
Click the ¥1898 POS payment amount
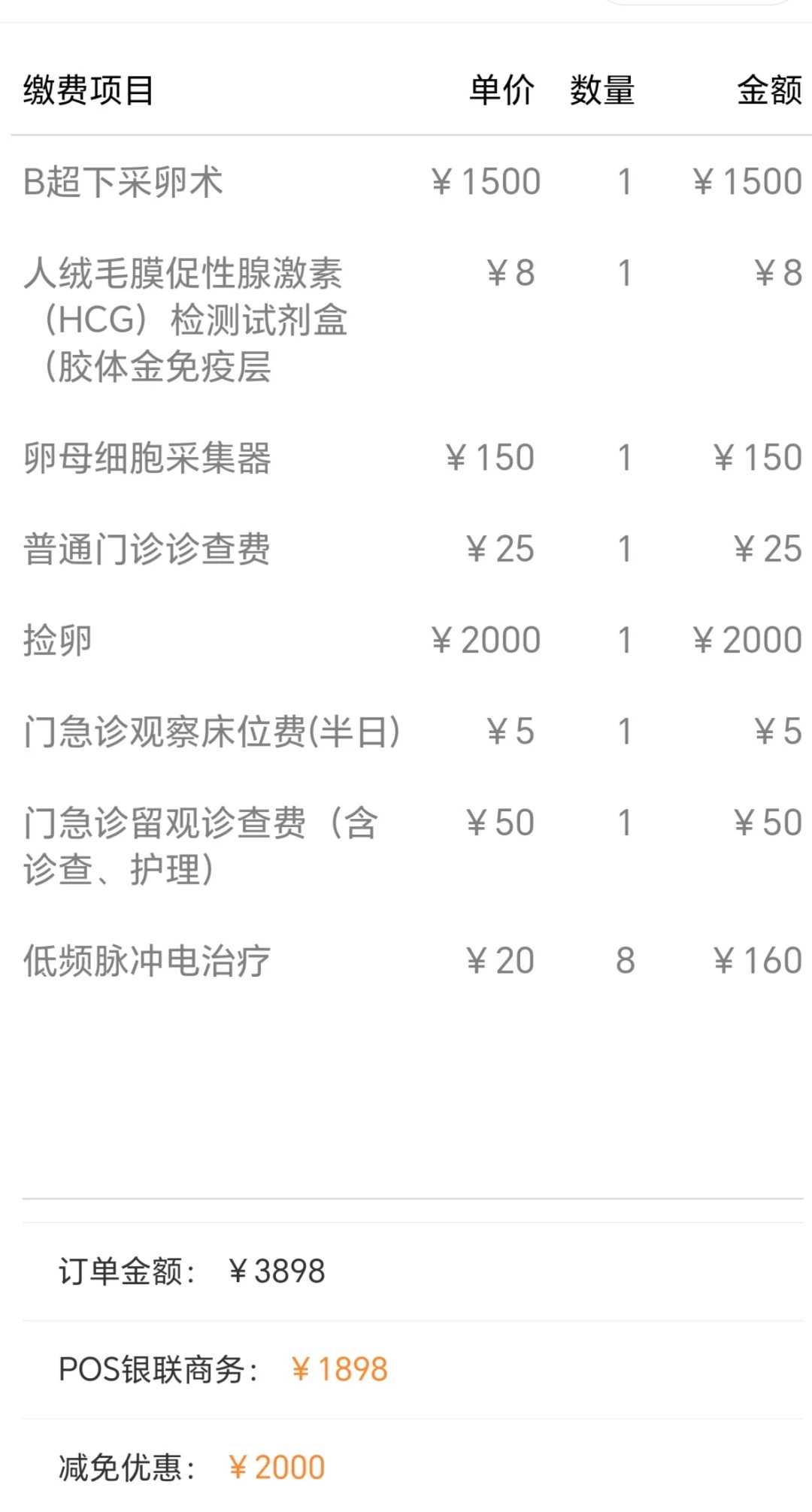(338, 1368)
